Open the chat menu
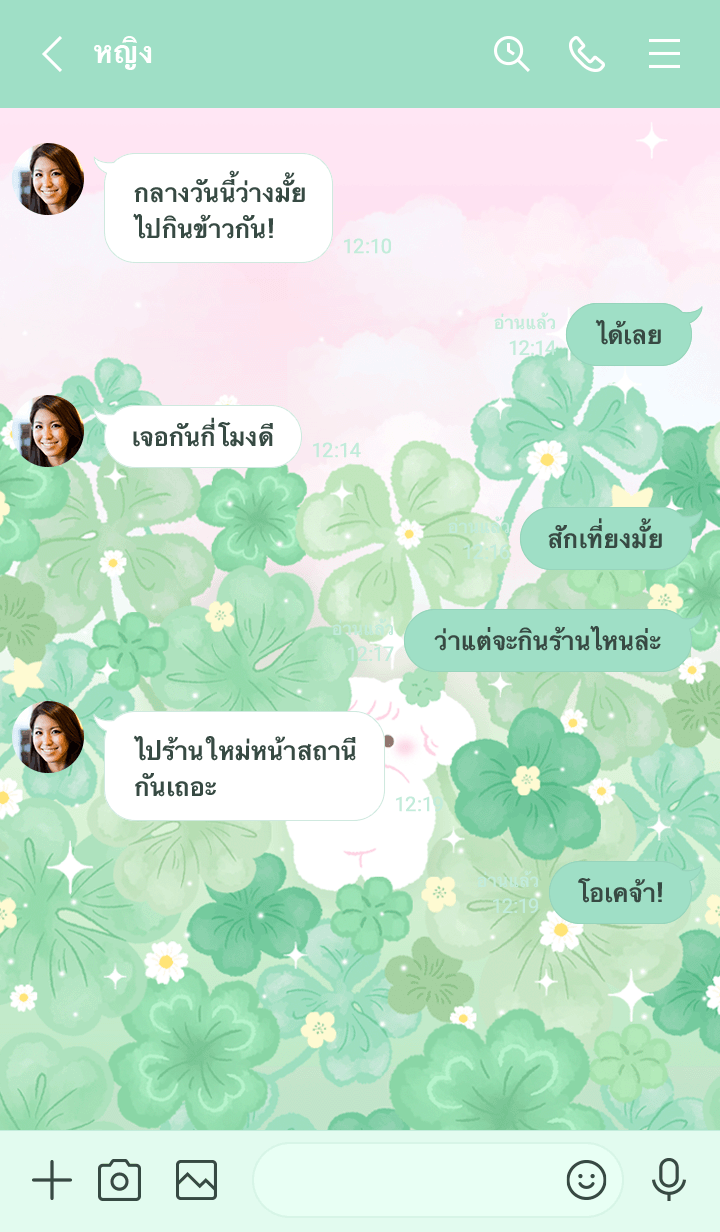The width and height of the screenshot is (720, 1232). click(664, 54)
